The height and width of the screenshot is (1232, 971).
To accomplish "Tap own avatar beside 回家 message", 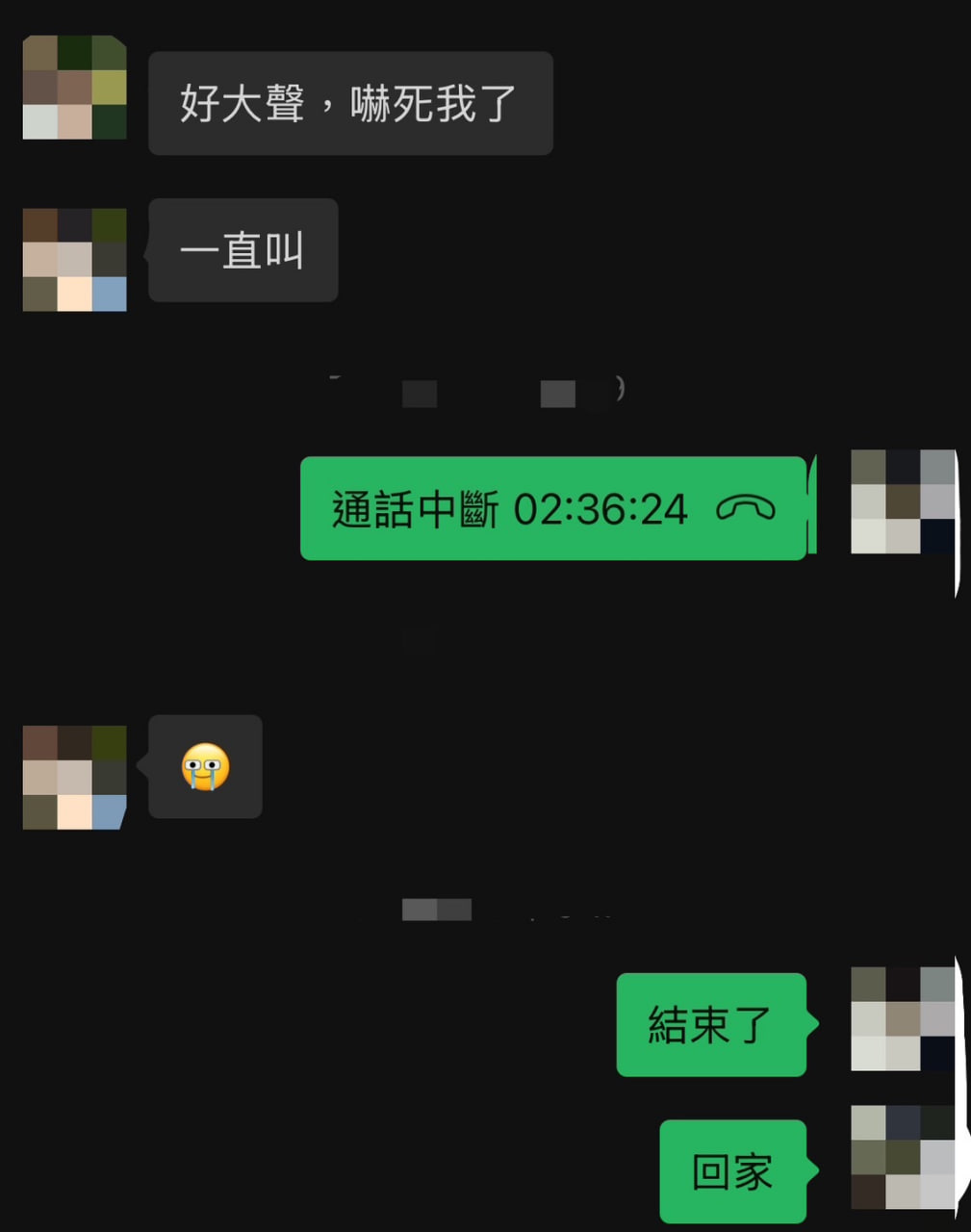I will tap(903, 1158).
